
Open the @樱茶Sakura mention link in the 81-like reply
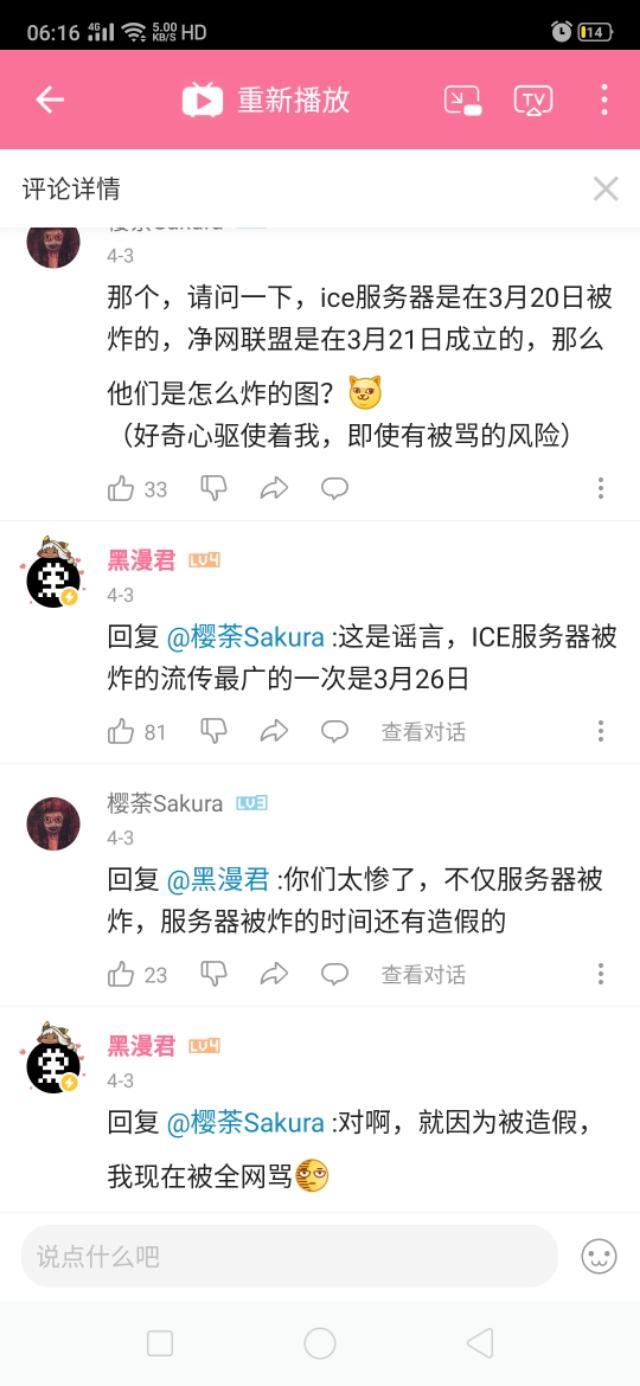point(245,637)
